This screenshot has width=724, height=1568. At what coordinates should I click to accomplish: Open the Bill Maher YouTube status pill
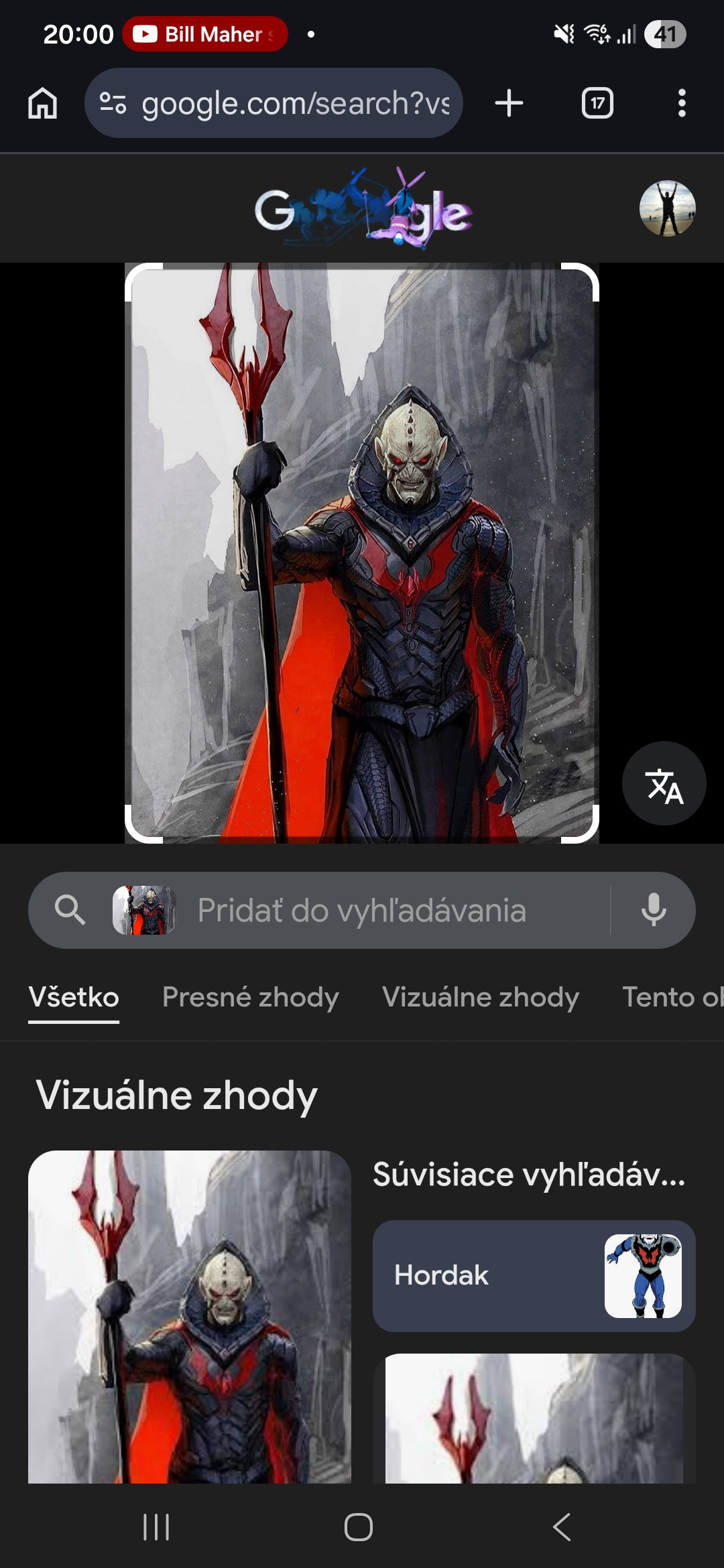205,34
